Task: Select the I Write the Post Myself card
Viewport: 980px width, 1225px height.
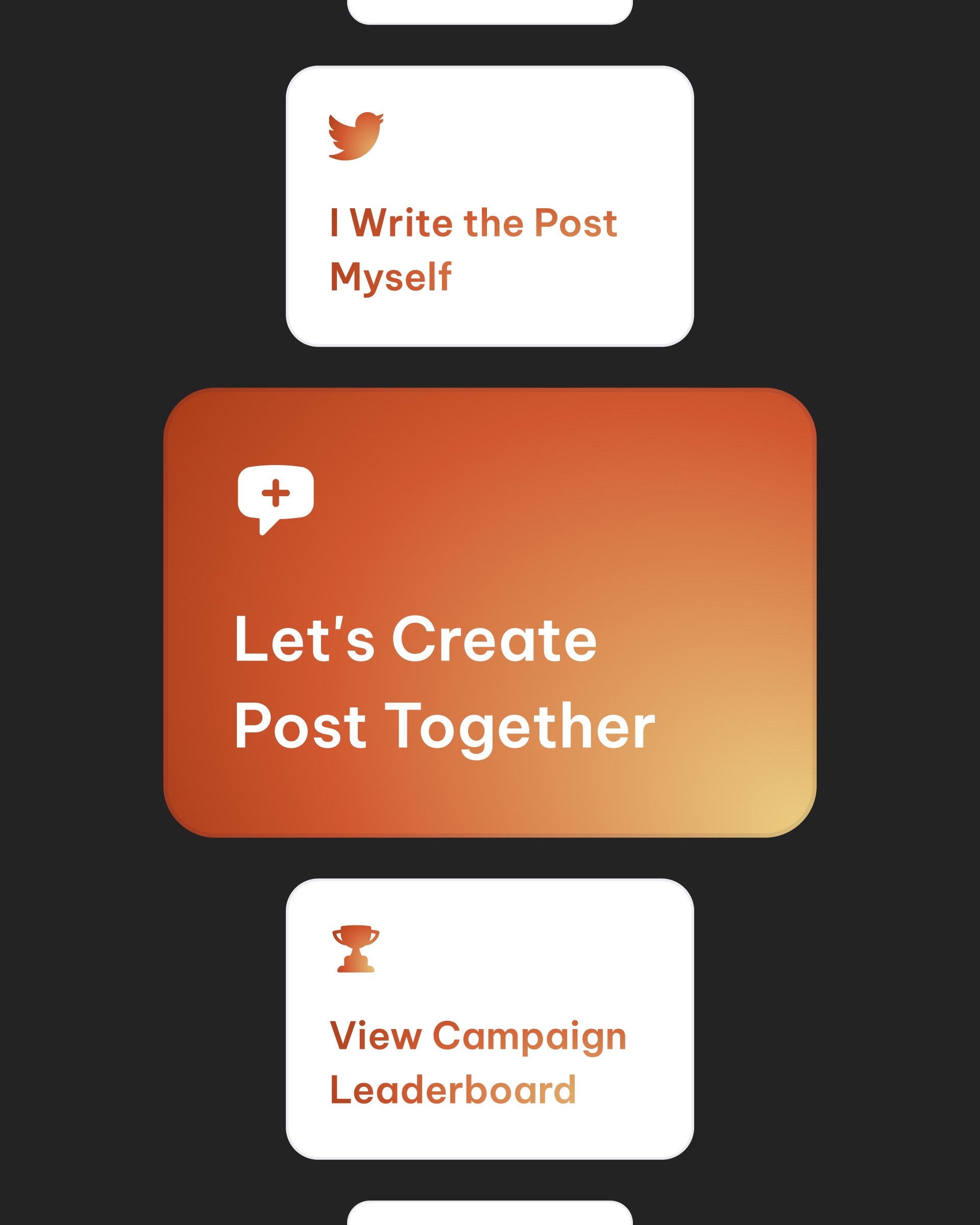Action: pos(489,206)
